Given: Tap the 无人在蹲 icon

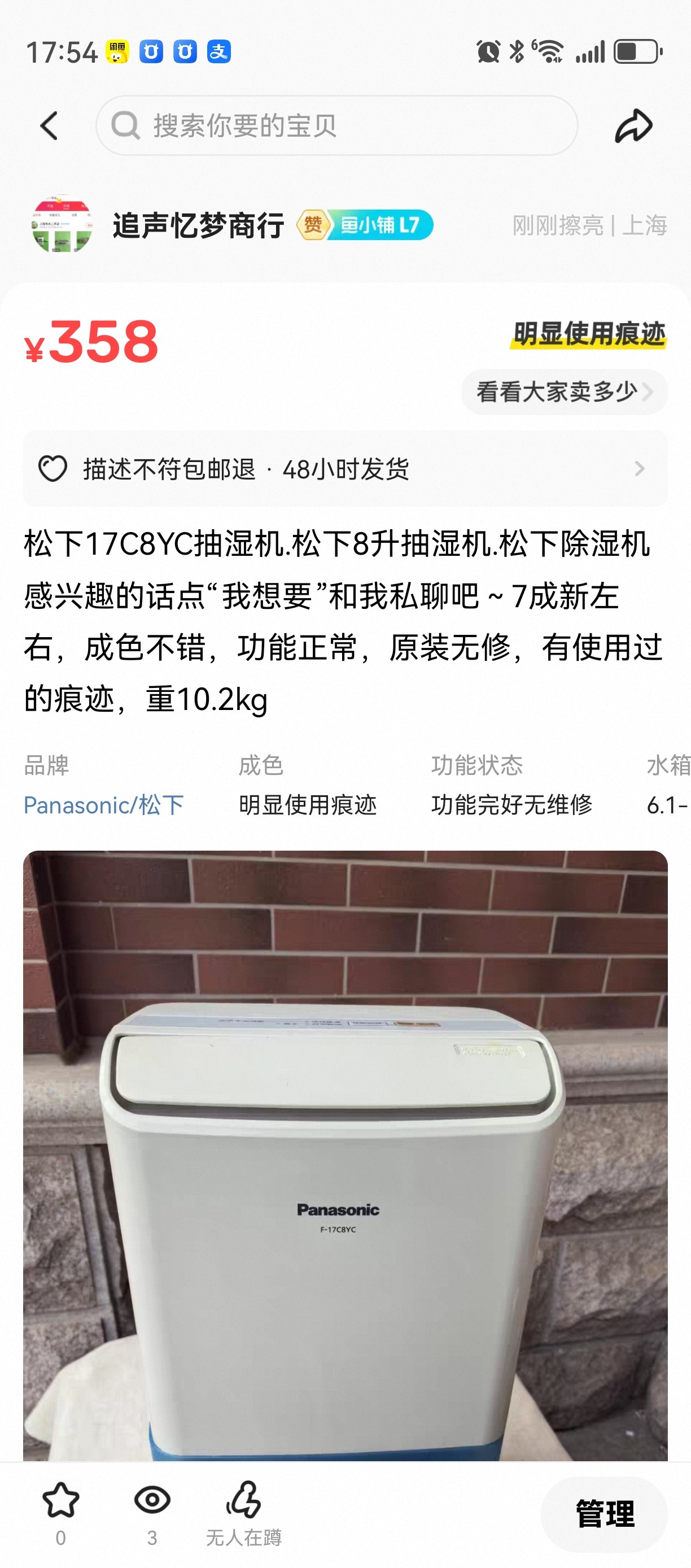Looking at the screenshot, I should [243, 1501].
